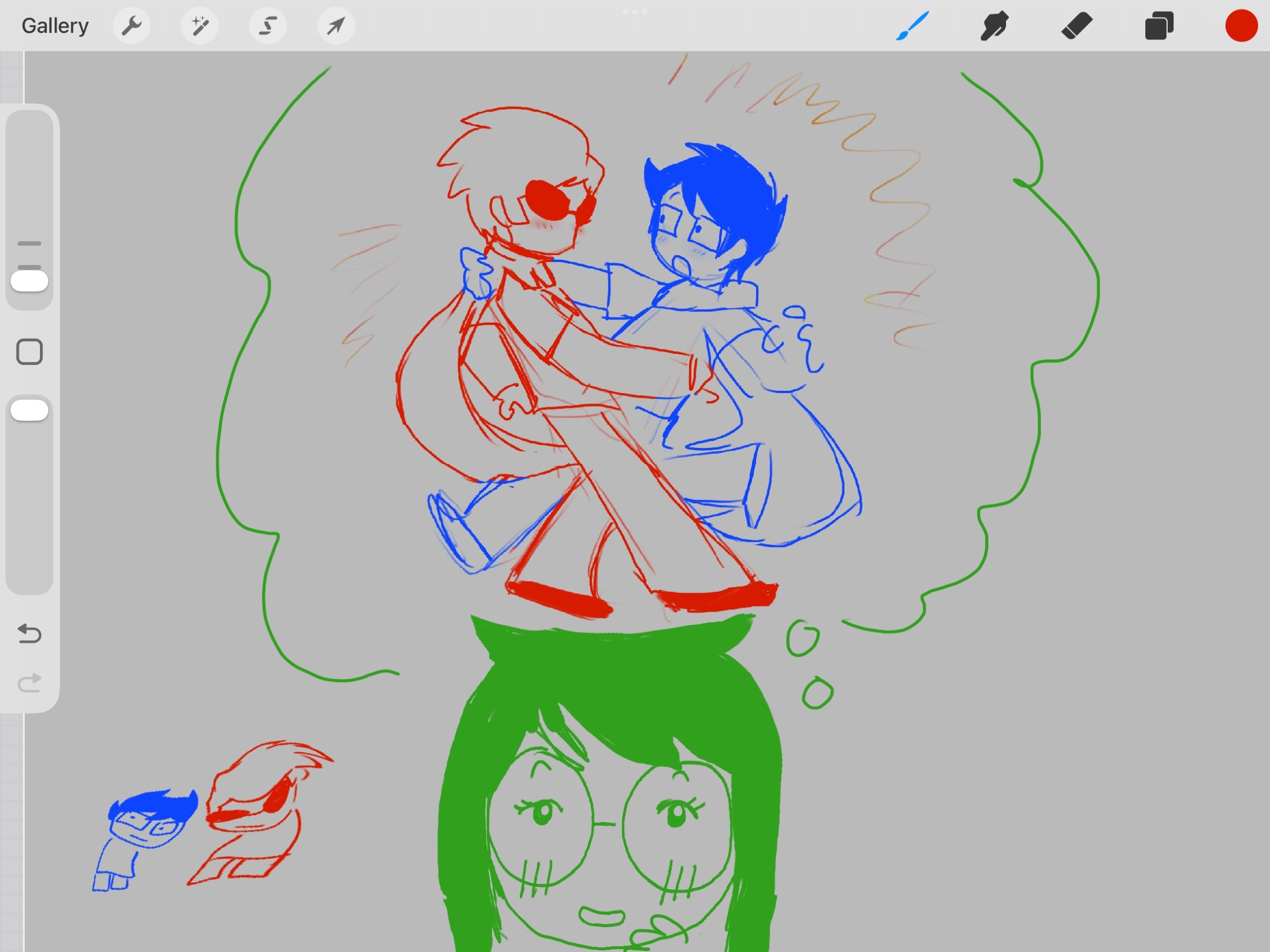Select the Smudge tool
The width and height of the screenshot is (1270, 952).
994,26
